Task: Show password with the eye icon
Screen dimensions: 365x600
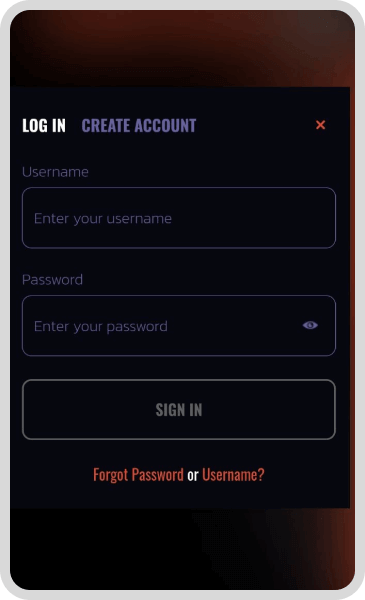Action: point(310,325)
